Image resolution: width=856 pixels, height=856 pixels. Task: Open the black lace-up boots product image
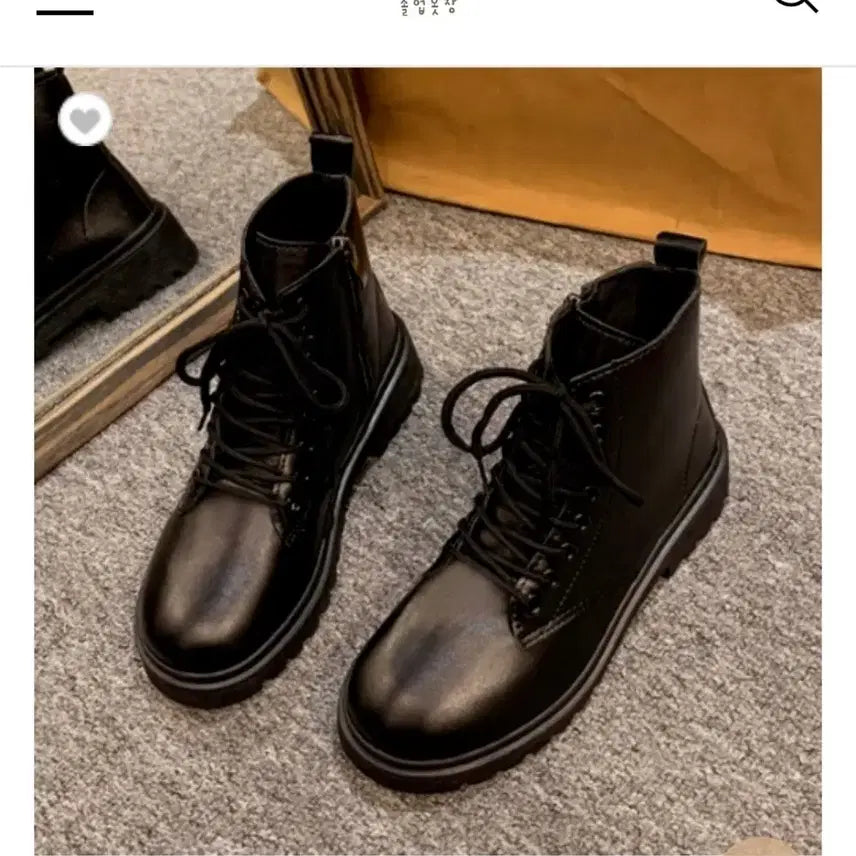[428, 460]
